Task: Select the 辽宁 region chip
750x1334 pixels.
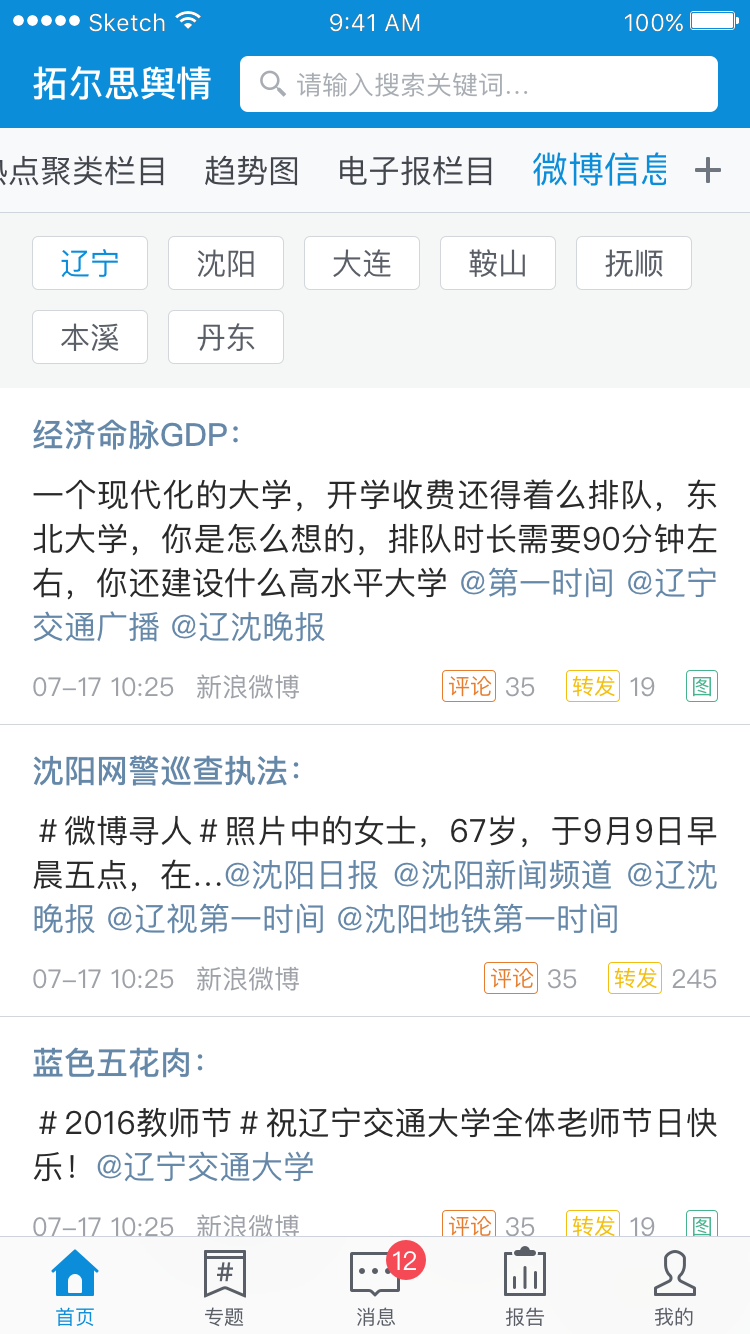Action: 90,263
